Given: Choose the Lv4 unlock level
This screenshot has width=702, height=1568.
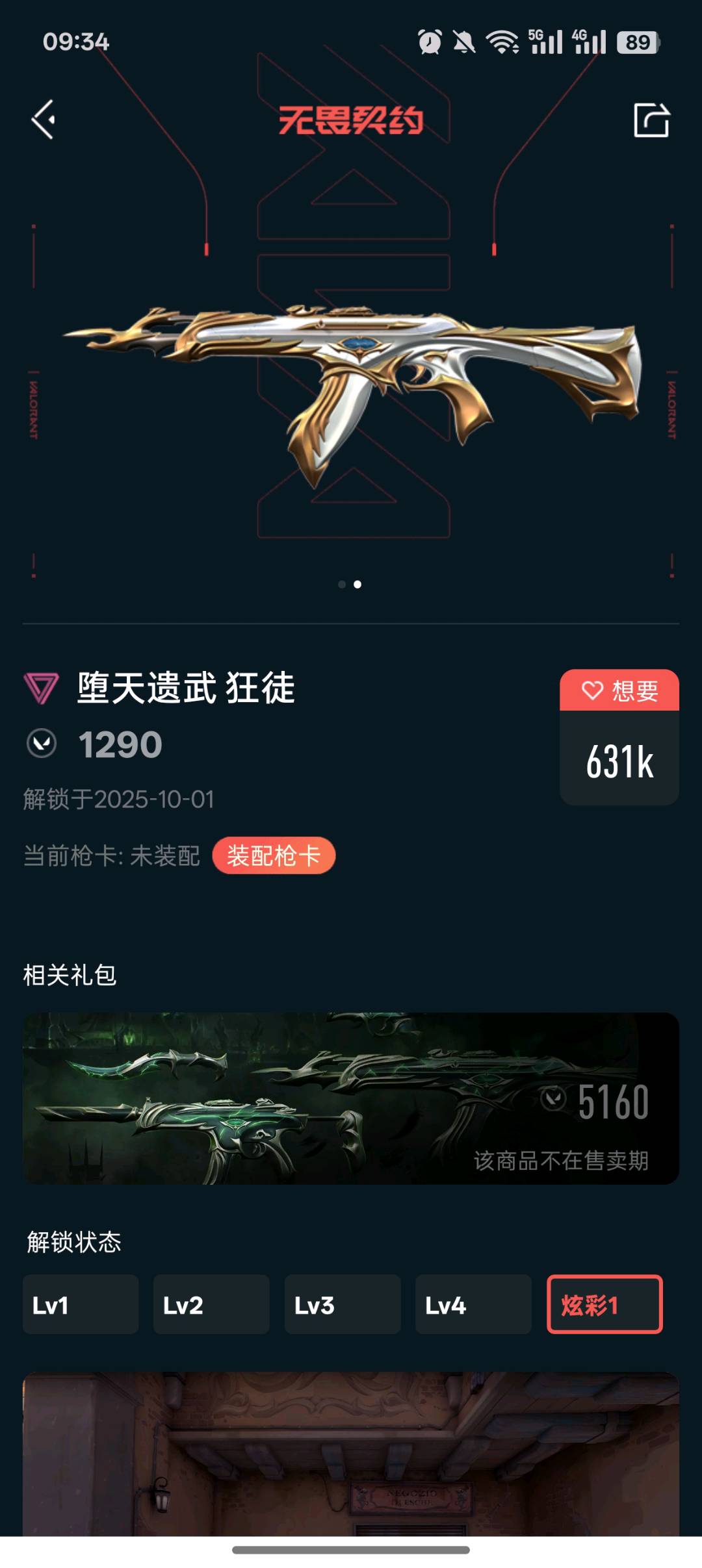Looking at the screenshot, I should pyautogui.click(x=473, y=1304).
